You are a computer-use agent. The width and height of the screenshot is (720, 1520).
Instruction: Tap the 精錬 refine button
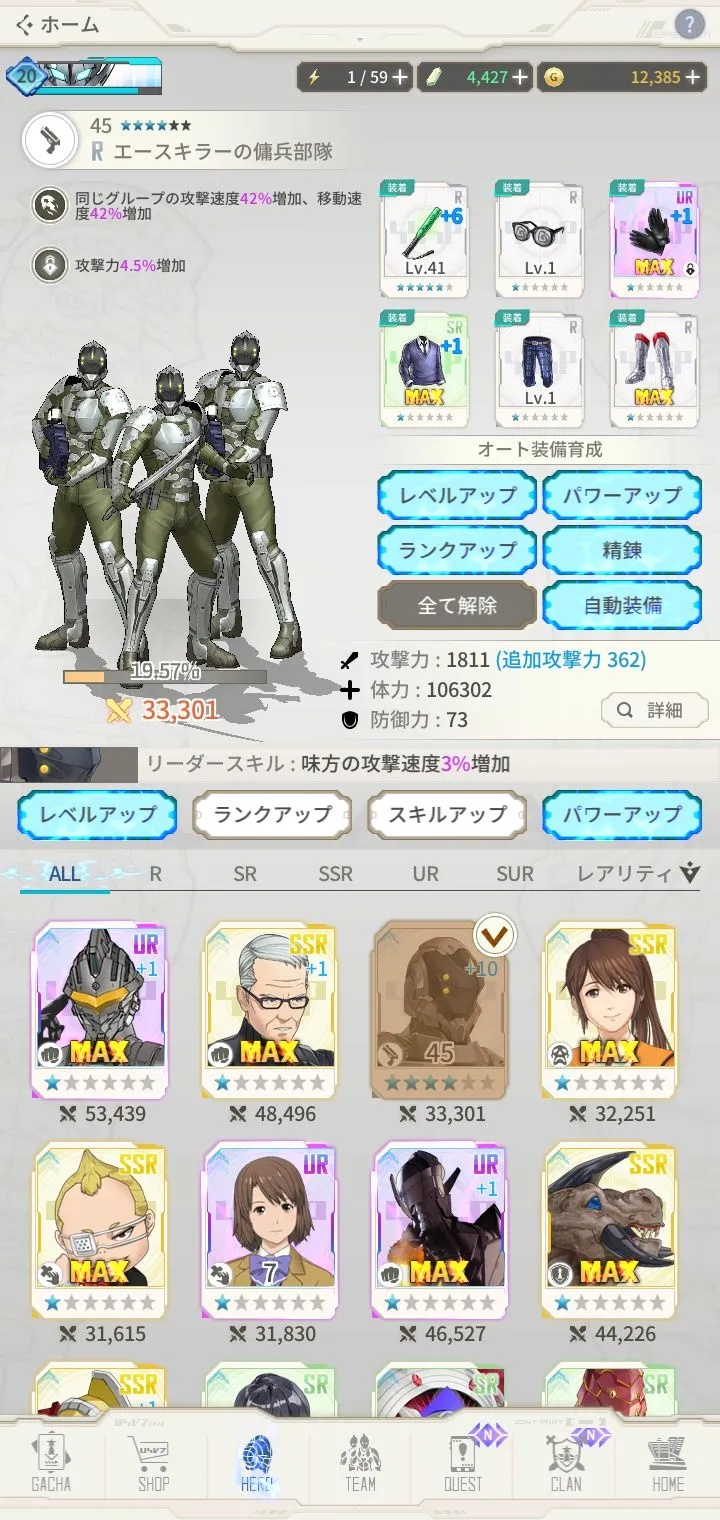point(622,549)
